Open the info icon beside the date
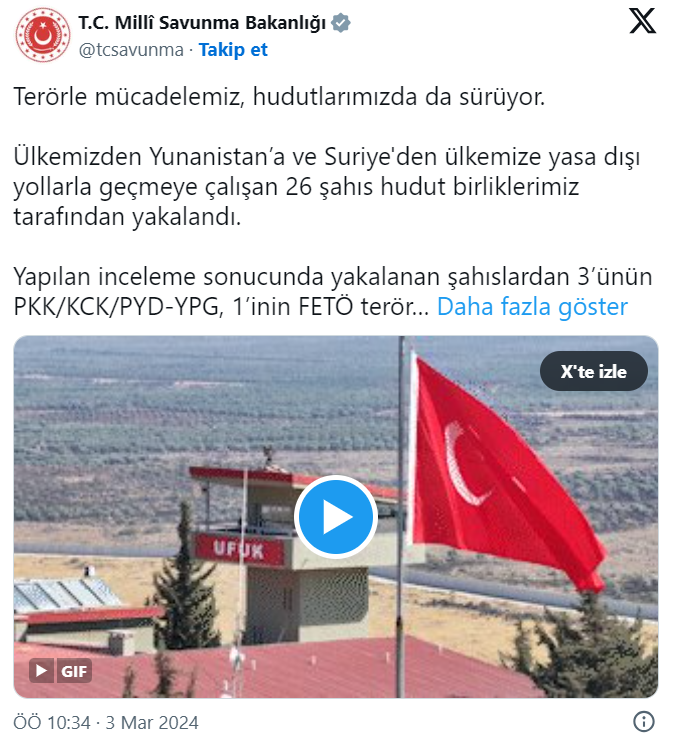The height and width of the screenshot is (739, 675). pyautogui.click(x=645, y=721)
